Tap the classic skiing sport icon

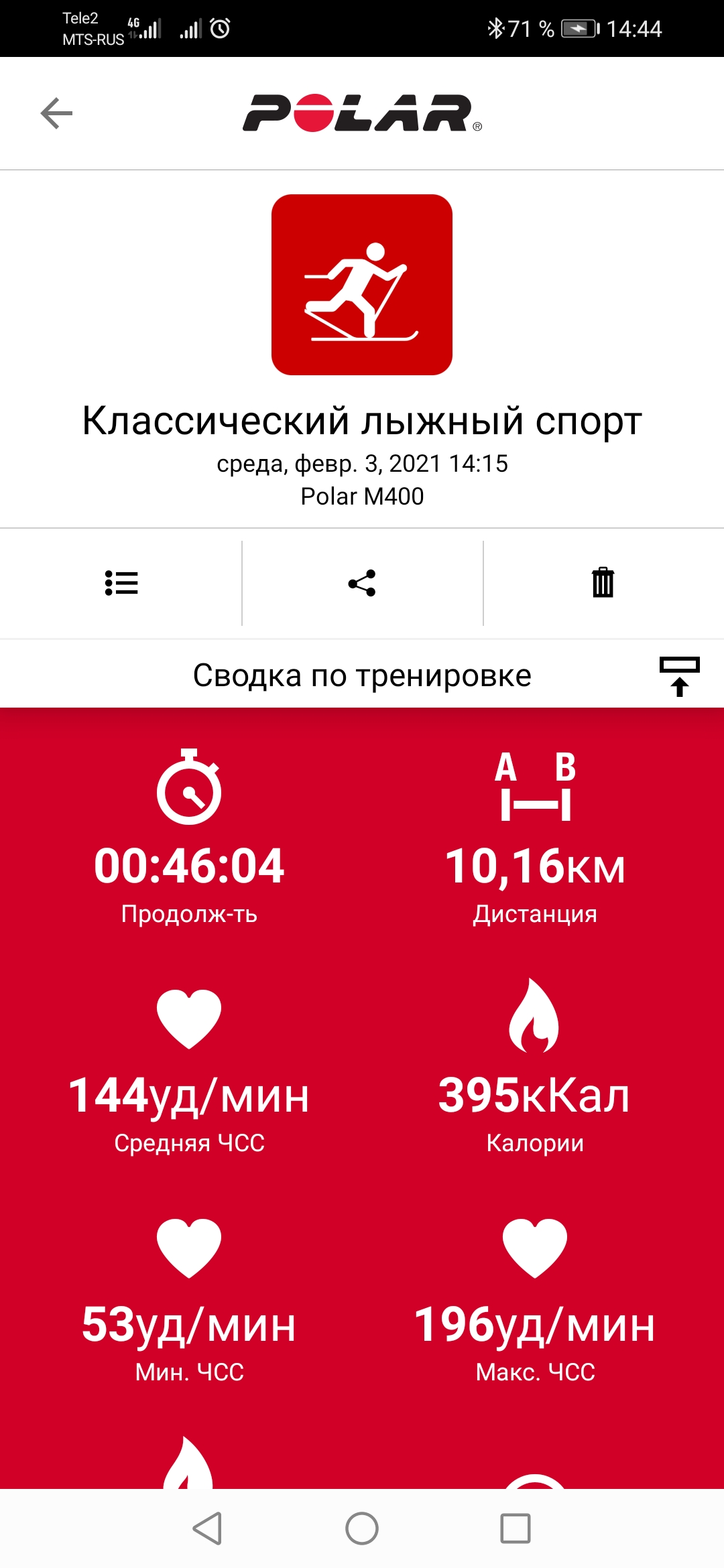[x=362, y=285]
